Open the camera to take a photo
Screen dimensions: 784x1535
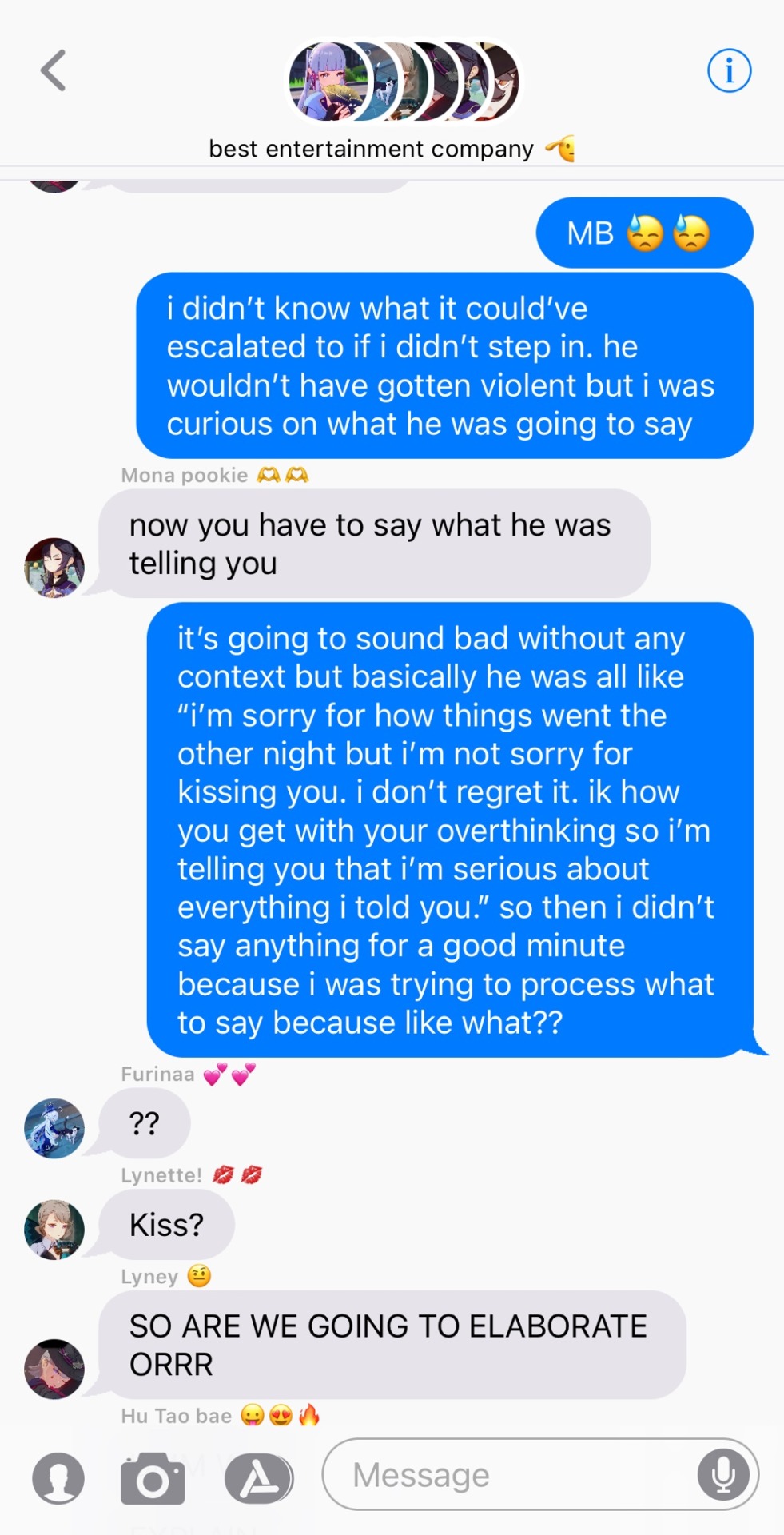153,1477
